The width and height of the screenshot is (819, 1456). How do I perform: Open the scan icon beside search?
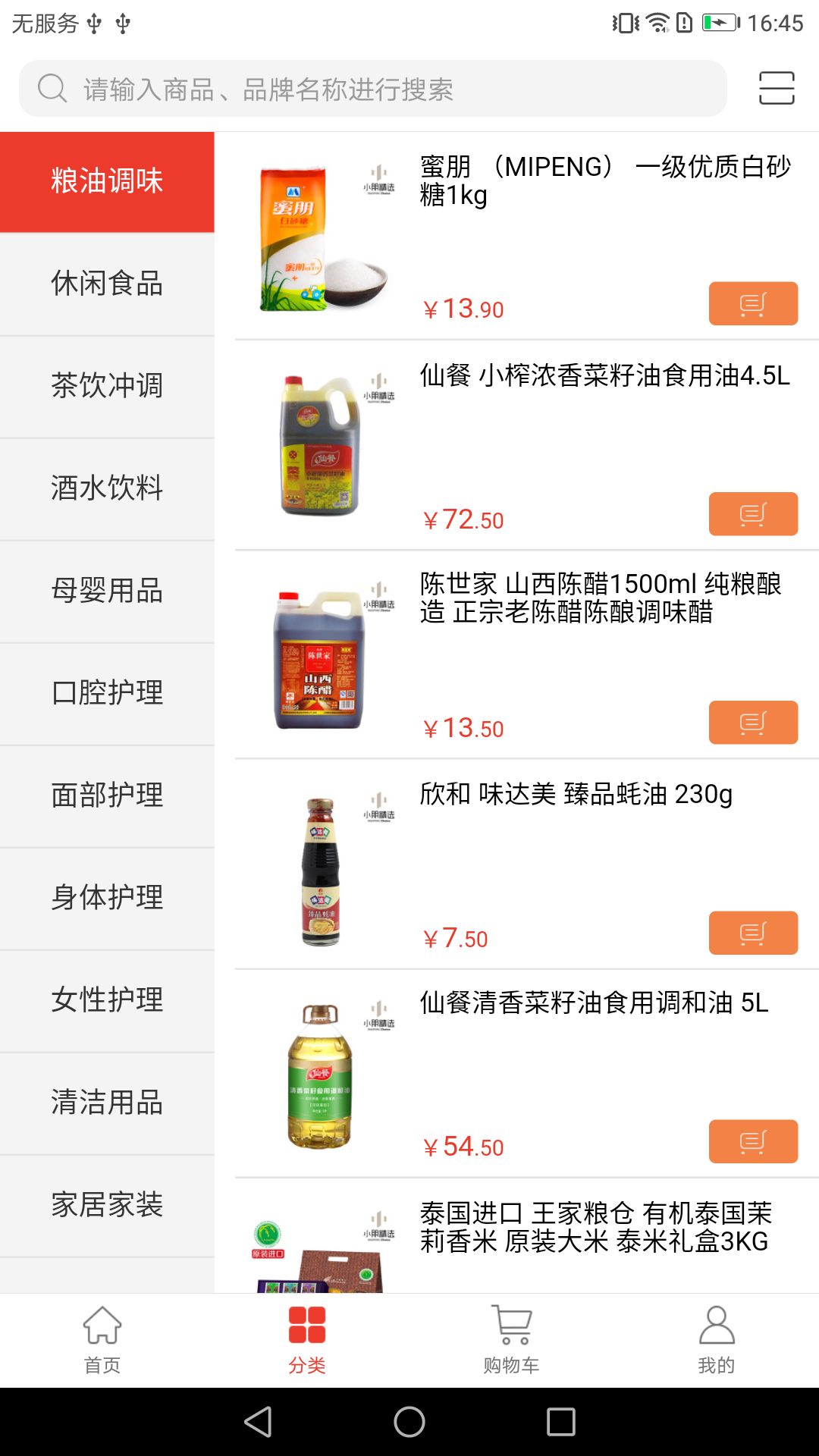pyautogui.click(x=777, y=89)
